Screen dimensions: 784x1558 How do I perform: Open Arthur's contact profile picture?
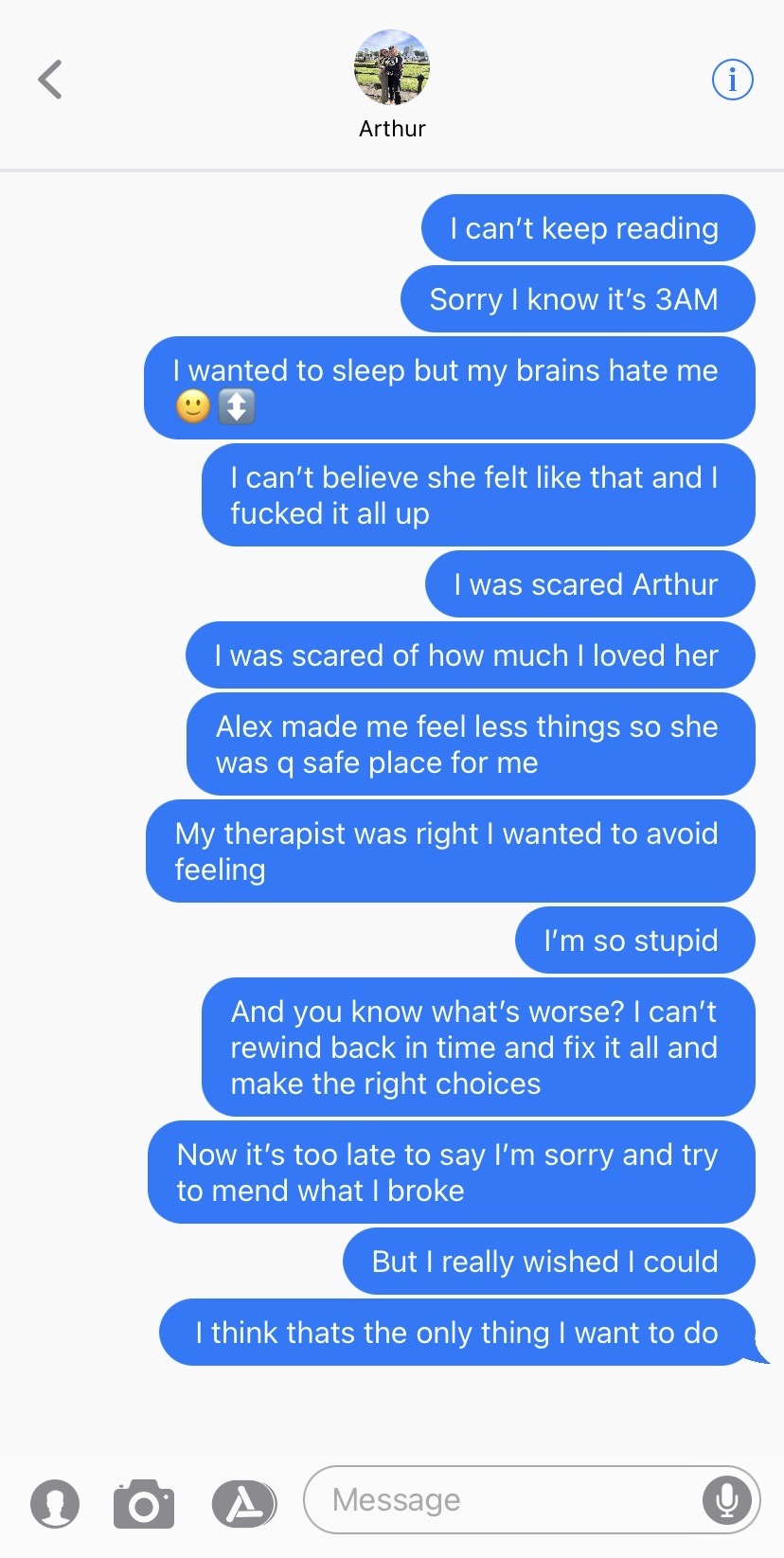391,67
